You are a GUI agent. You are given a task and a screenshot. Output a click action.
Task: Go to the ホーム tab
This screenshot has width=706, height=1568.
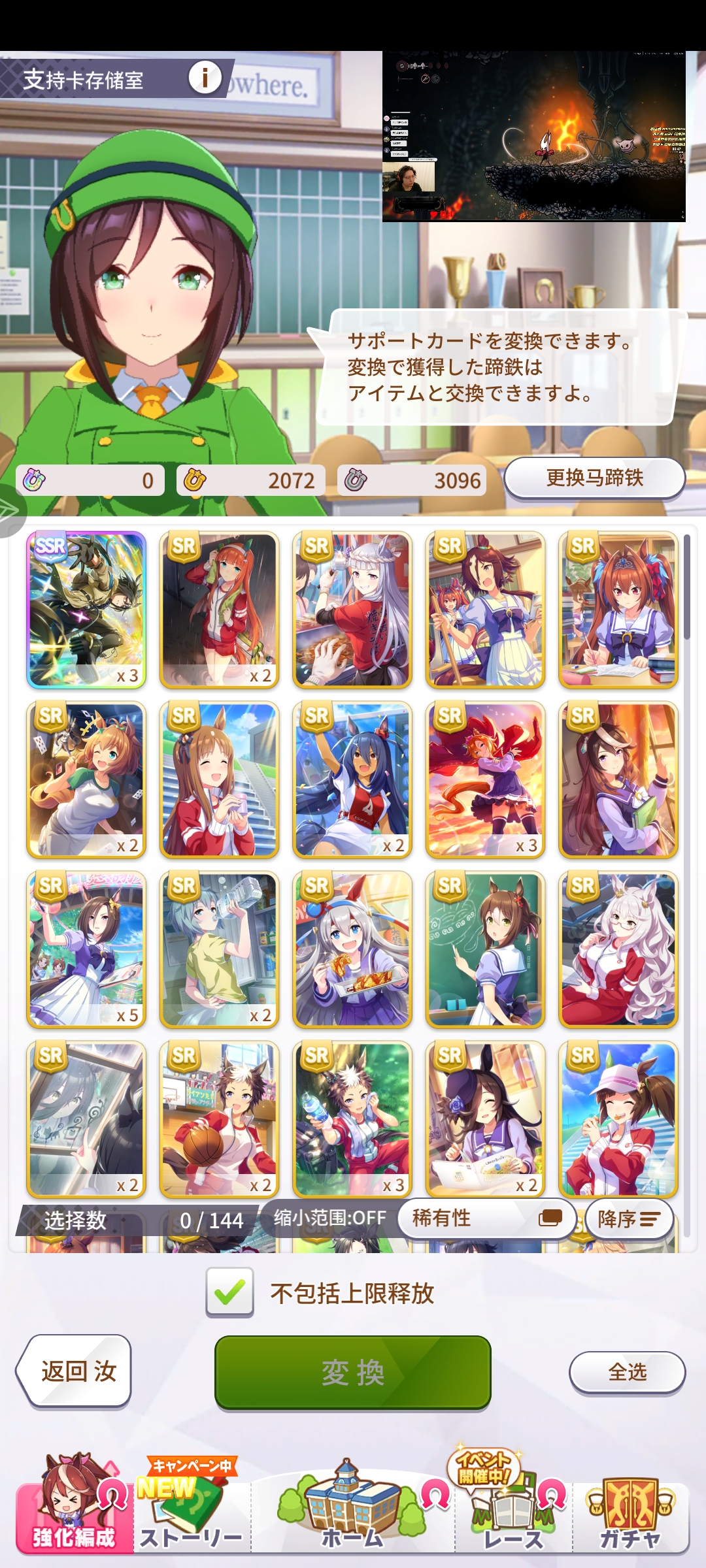point(352,1509)
